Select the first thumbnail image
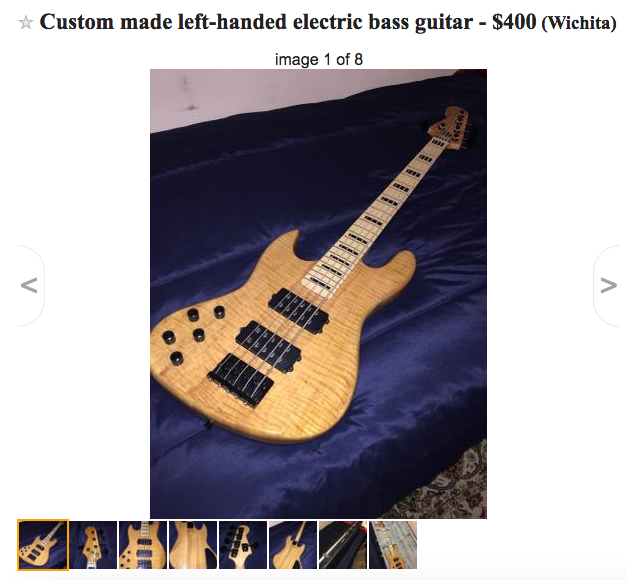The image size is (626, 580). [x=43, y=545]
